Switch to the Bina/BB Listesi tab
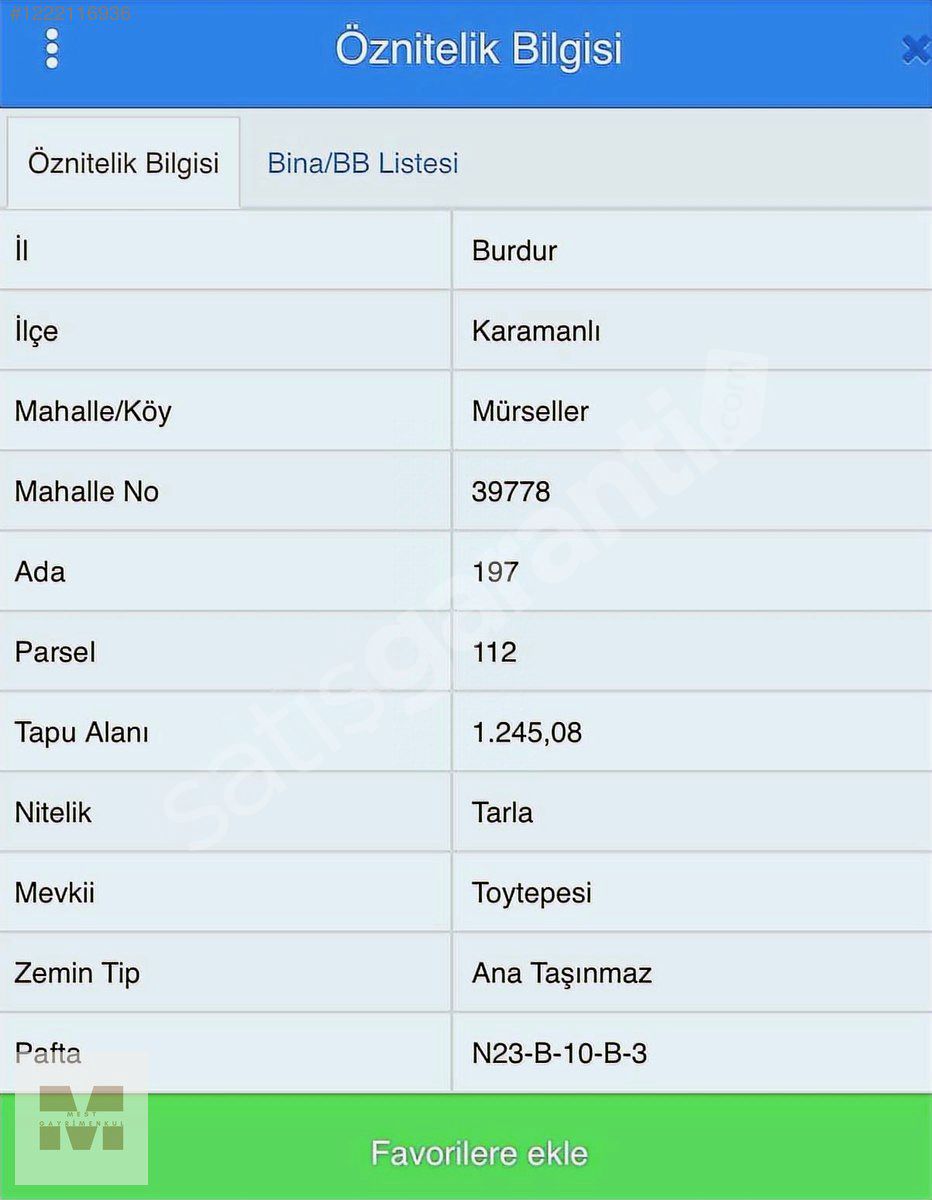Screen dimensions: 932x1200 coord(362,163)
